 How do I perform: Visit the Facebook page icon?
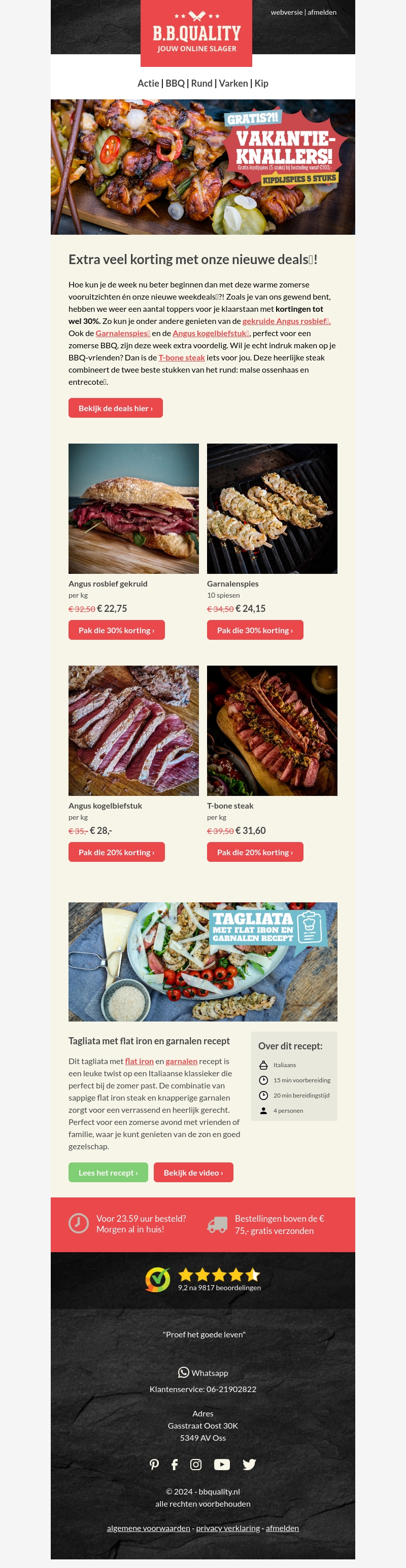pyautogui.click(x=175, y=1464)
